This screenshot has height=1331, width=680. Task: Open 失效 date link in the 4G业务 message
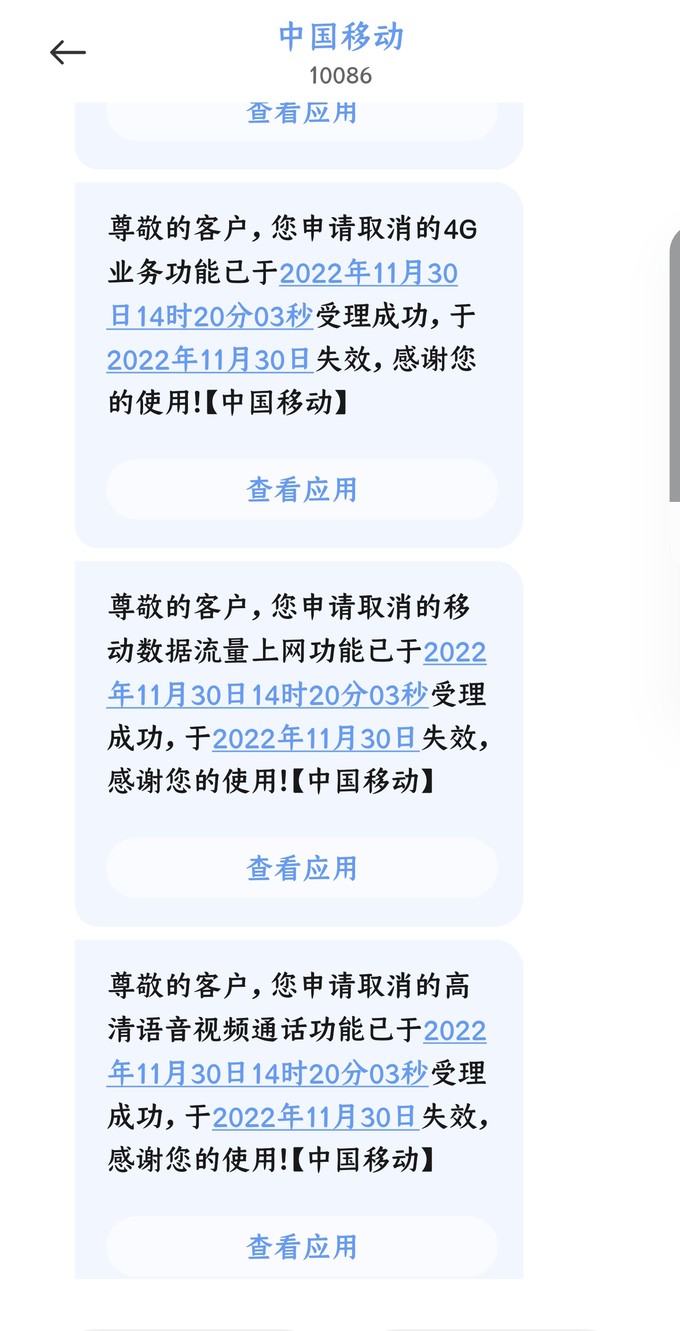[210, 359]
